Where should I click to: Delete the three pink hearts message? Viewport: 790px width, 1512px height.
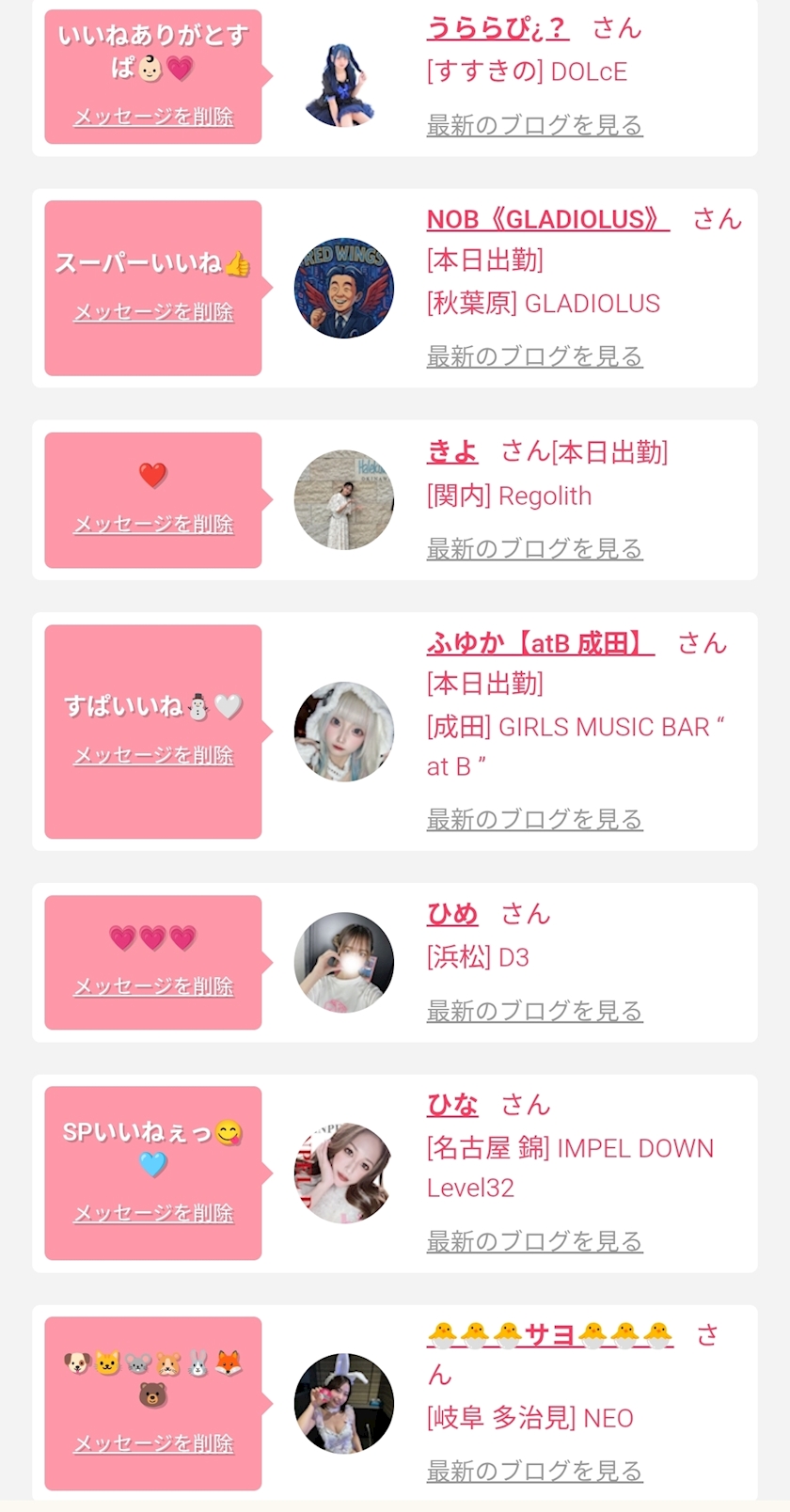tap(153, 986)
